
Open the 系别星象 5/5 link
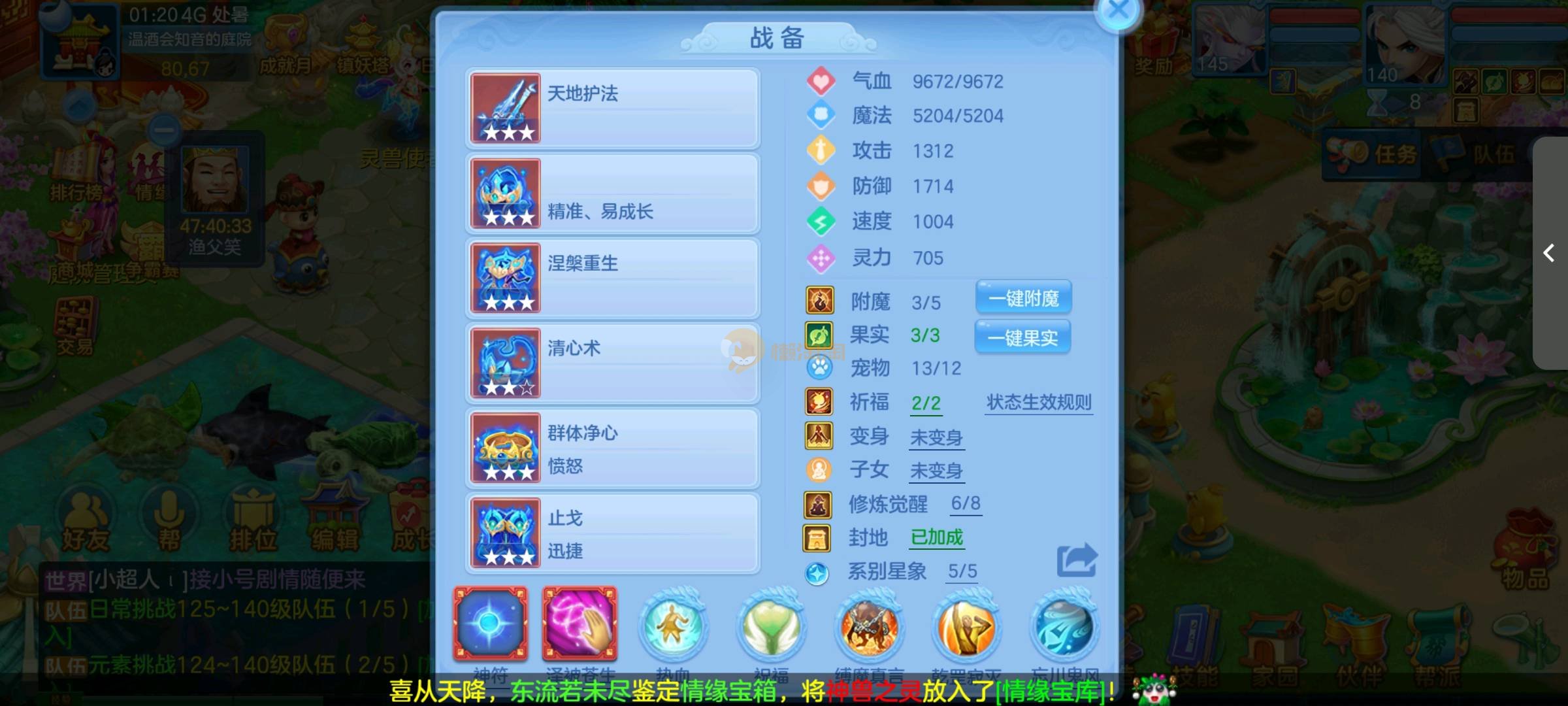tap(962, 571)
